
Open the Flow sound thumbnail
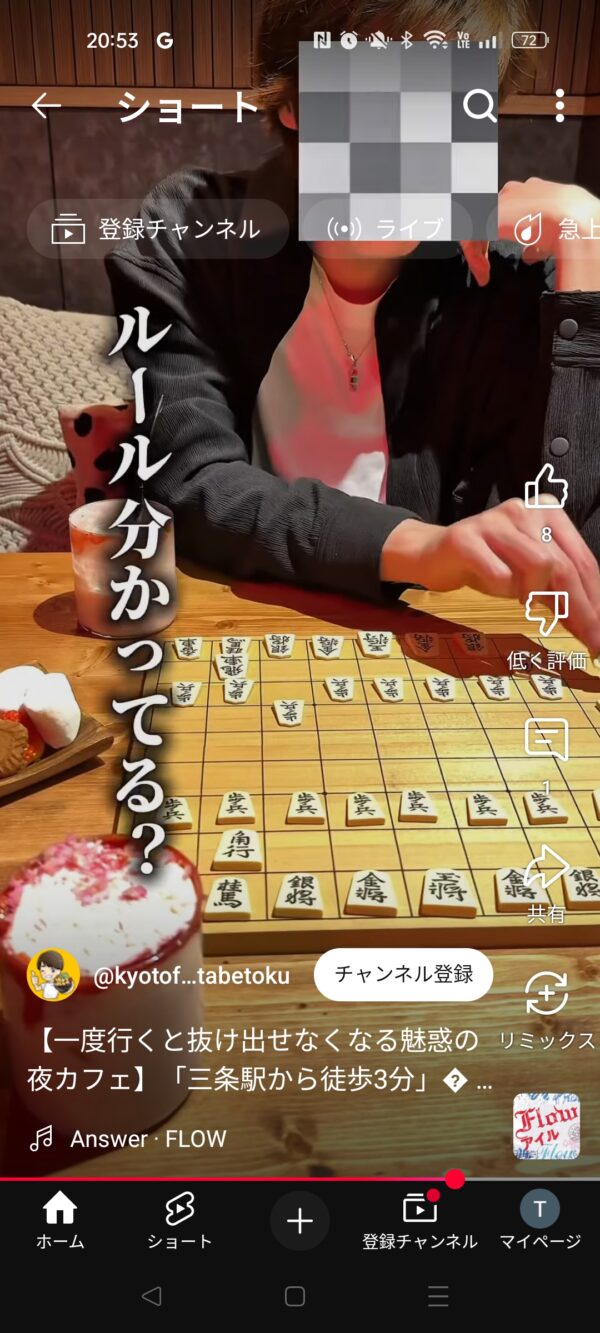click(x=546, y=1126)
